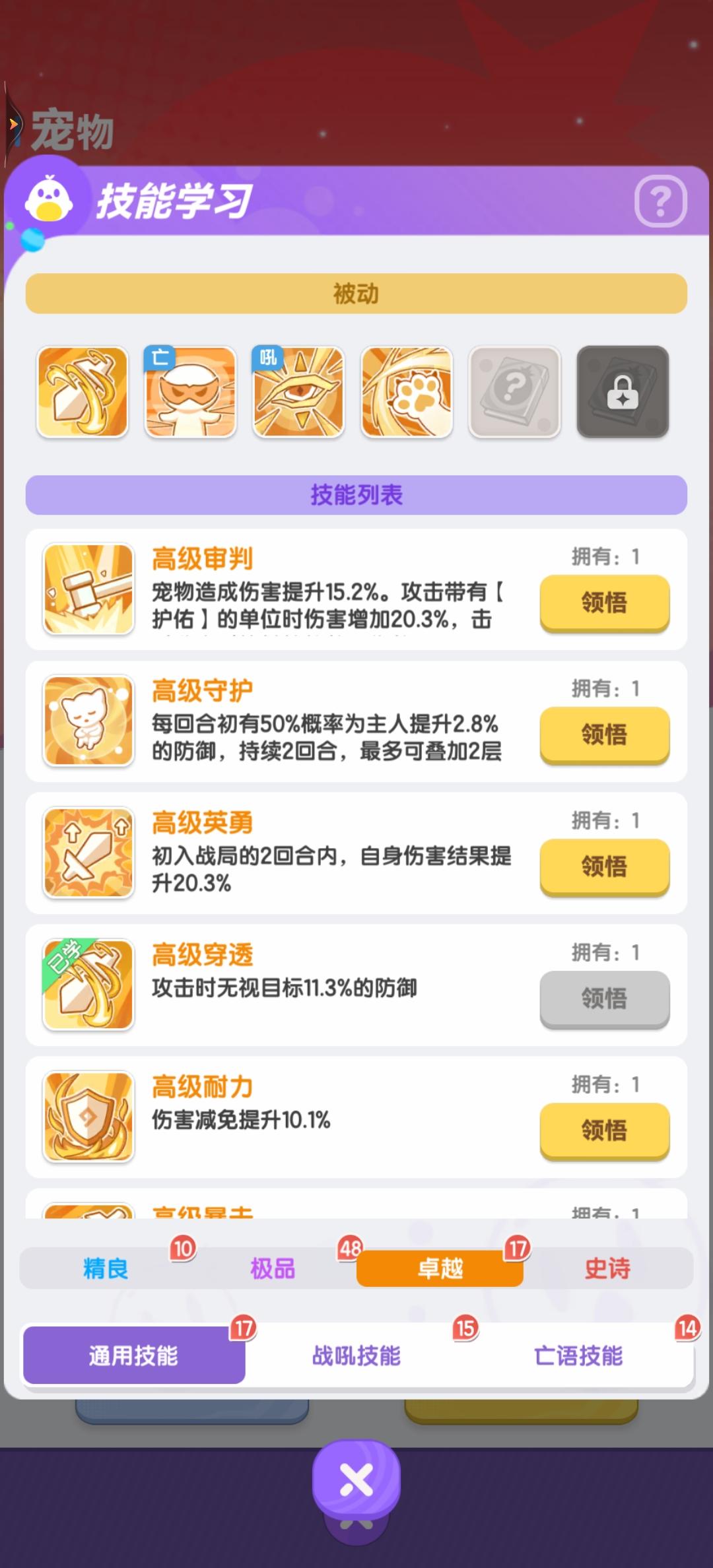Click the locked skill slot book icon
Viewport: 713px width, 1568px height.
(x=622, y=392)
